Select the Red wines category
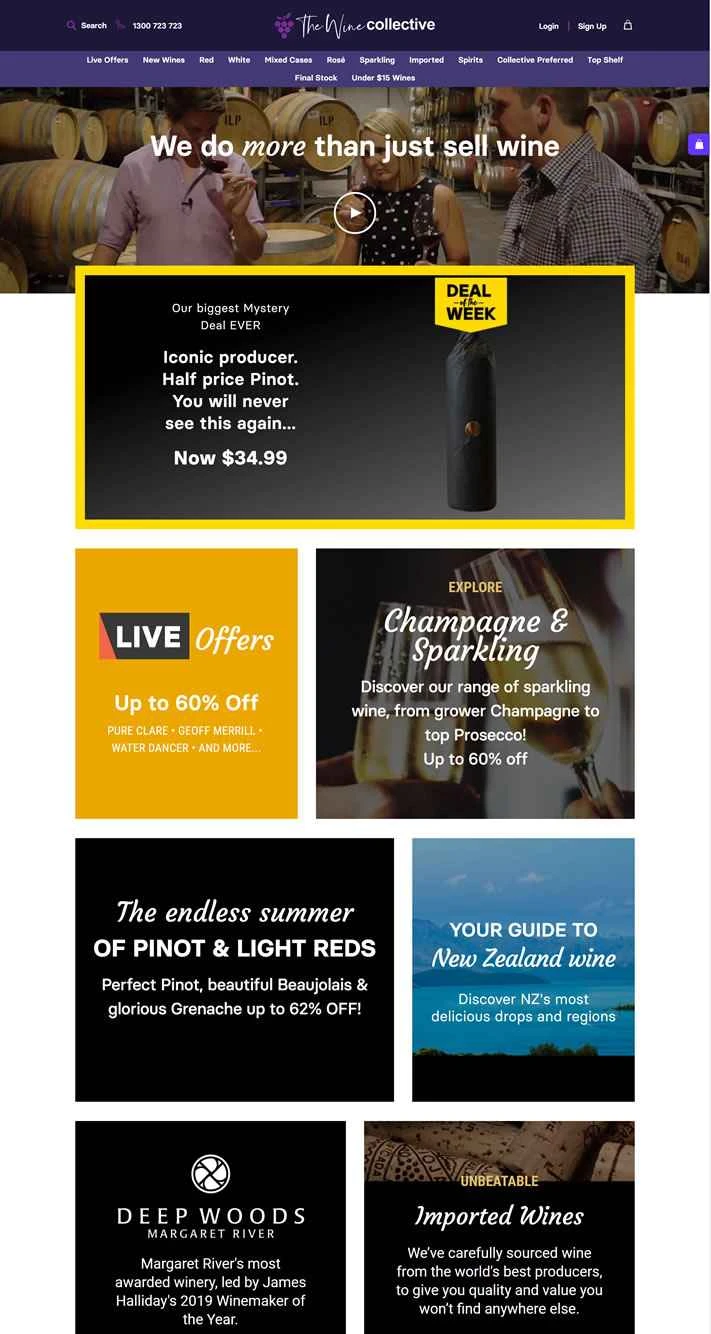 point(206,60)
